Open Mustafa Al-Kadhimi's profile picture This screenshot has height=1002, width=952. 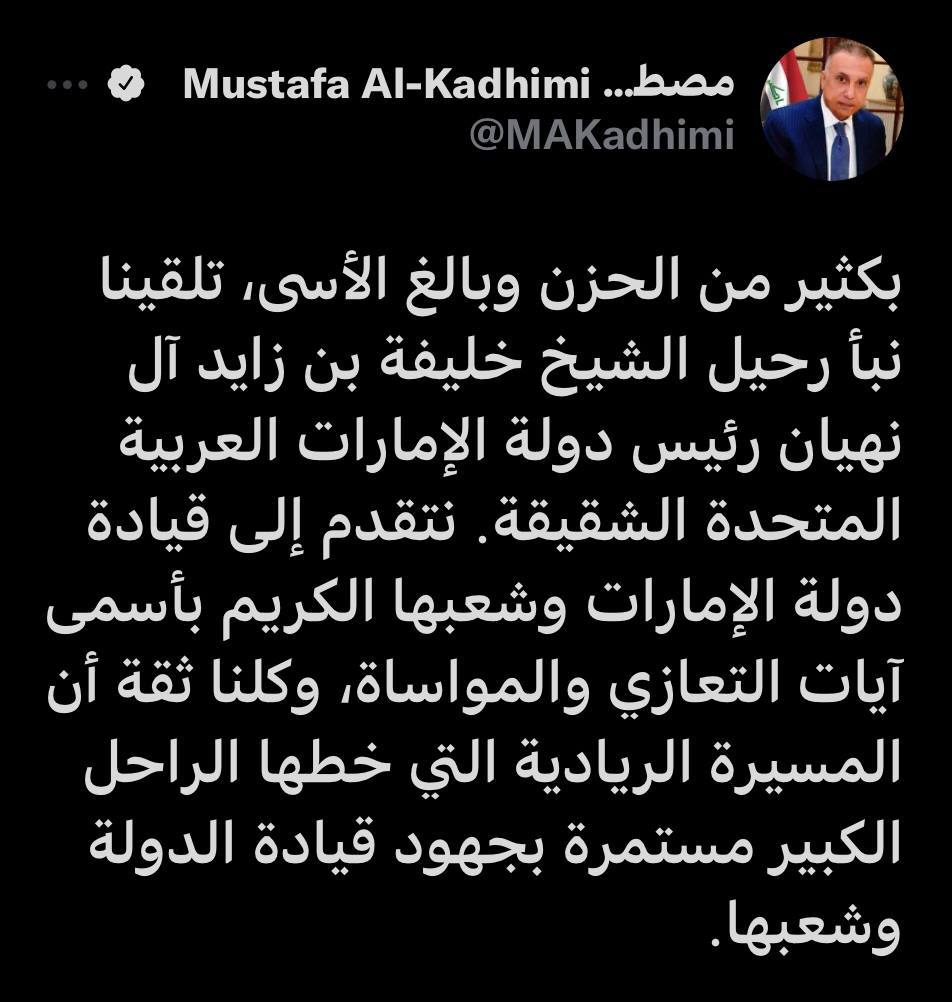pyautogui.click(x=833, y=109)
